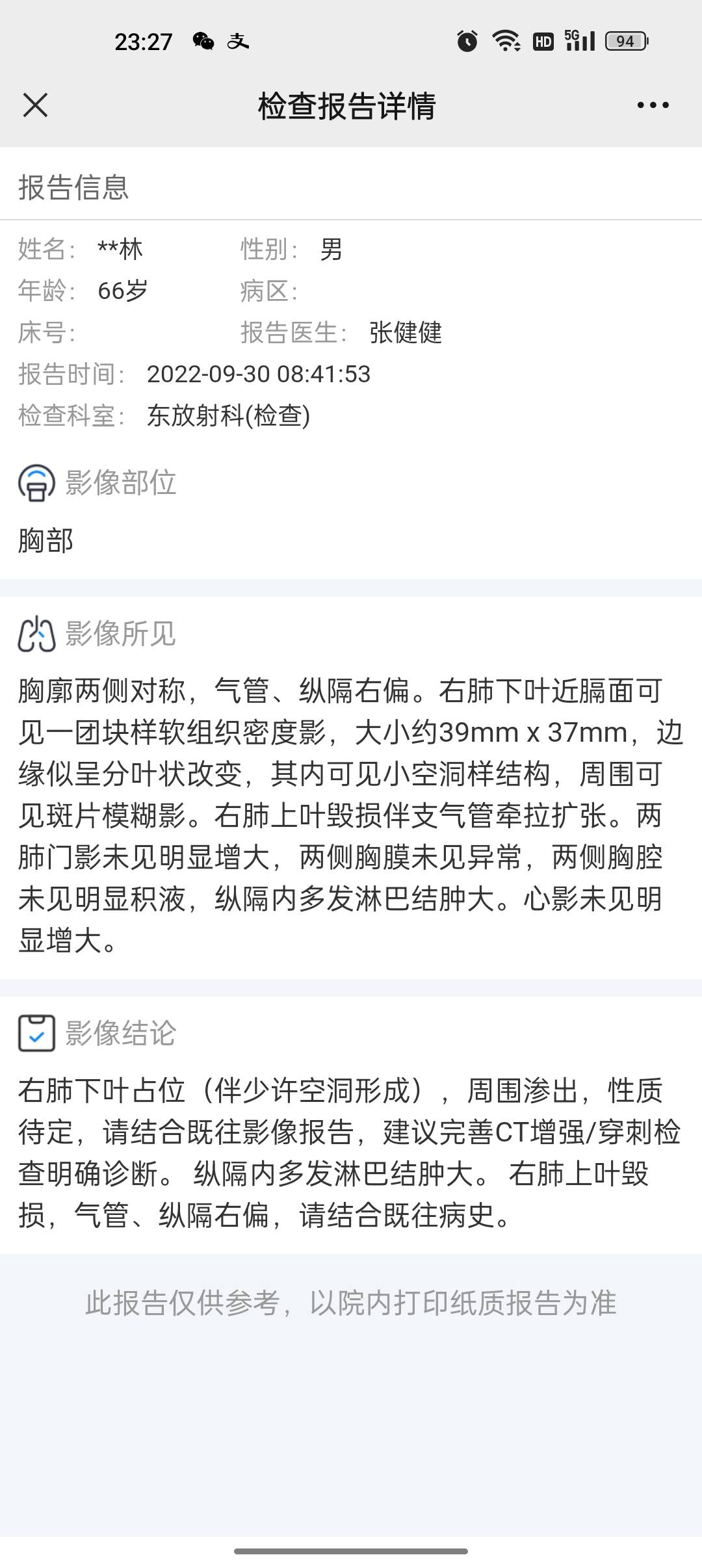Screen dimensions: 702x1568
Task: Click the 影像结论 checklist icon
Action: (x=37, y=1031)
